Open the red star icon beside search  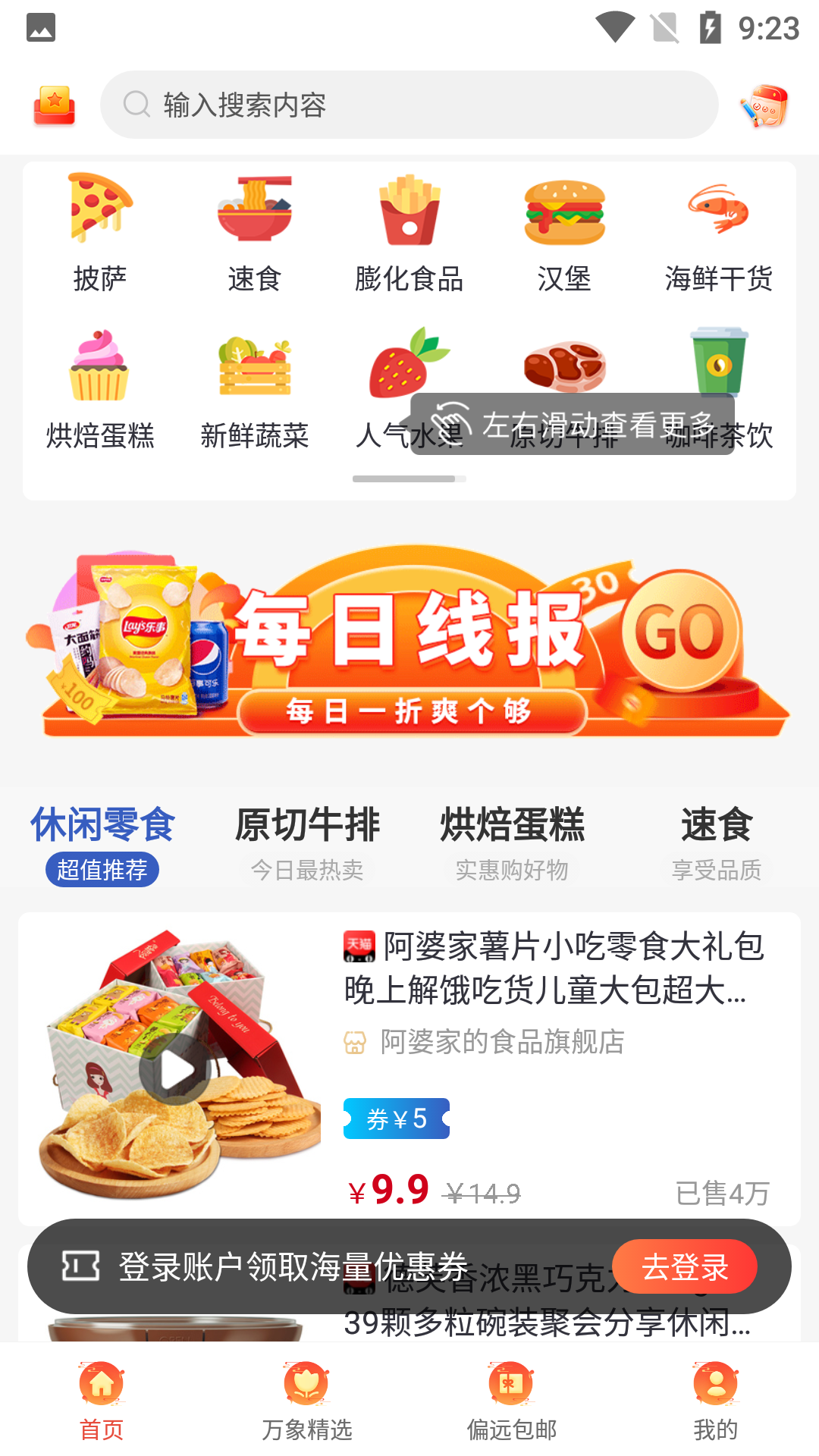[55, 105]
